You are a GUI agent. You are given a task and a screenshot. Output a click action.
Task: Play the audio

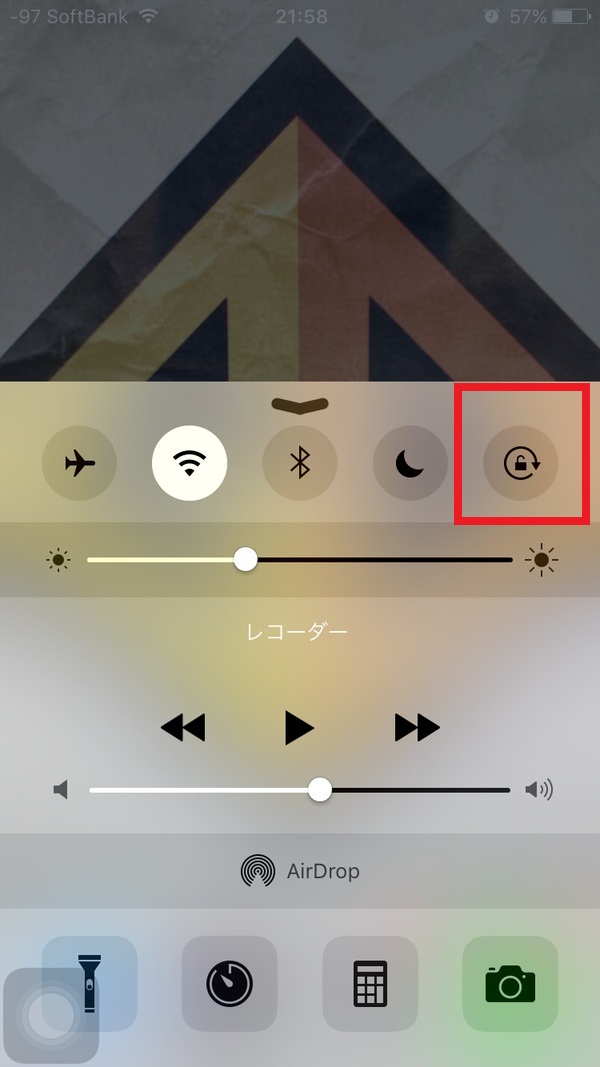[299, 728]
